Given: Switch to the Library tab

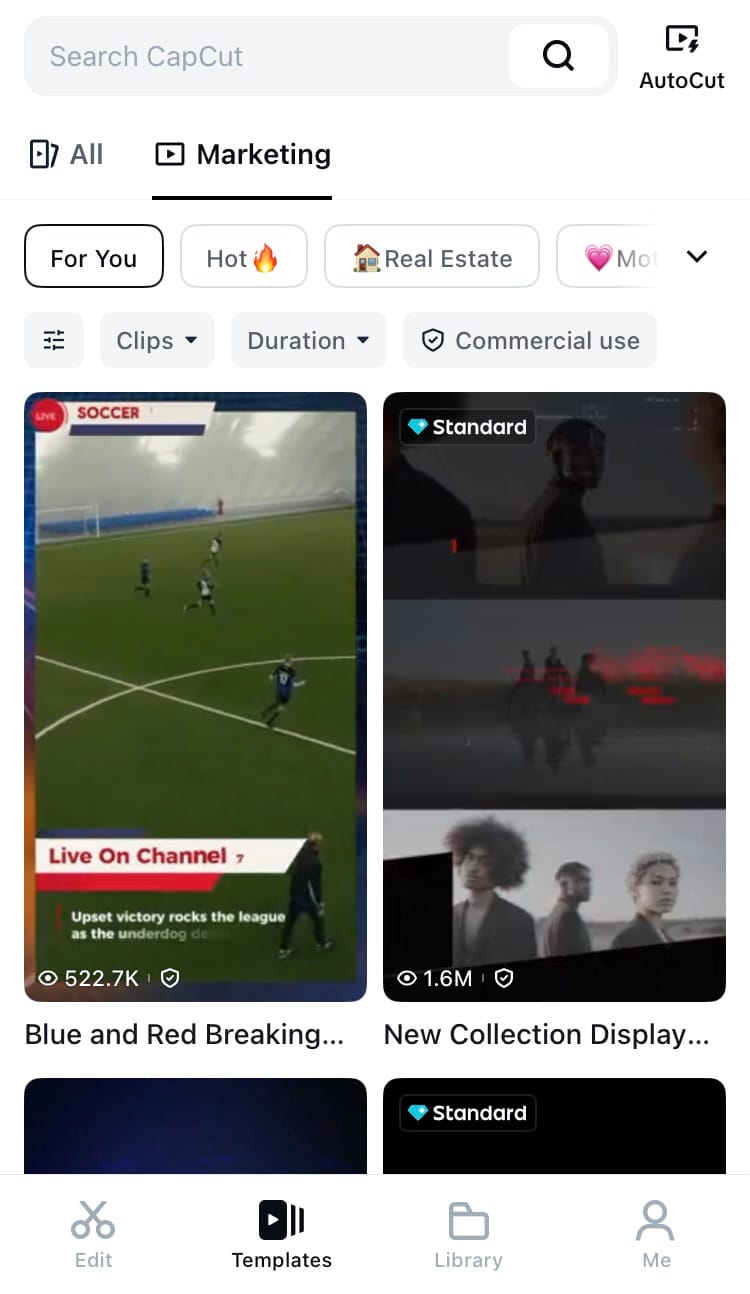Looking at the screenshot, I should coord(468,1235).
